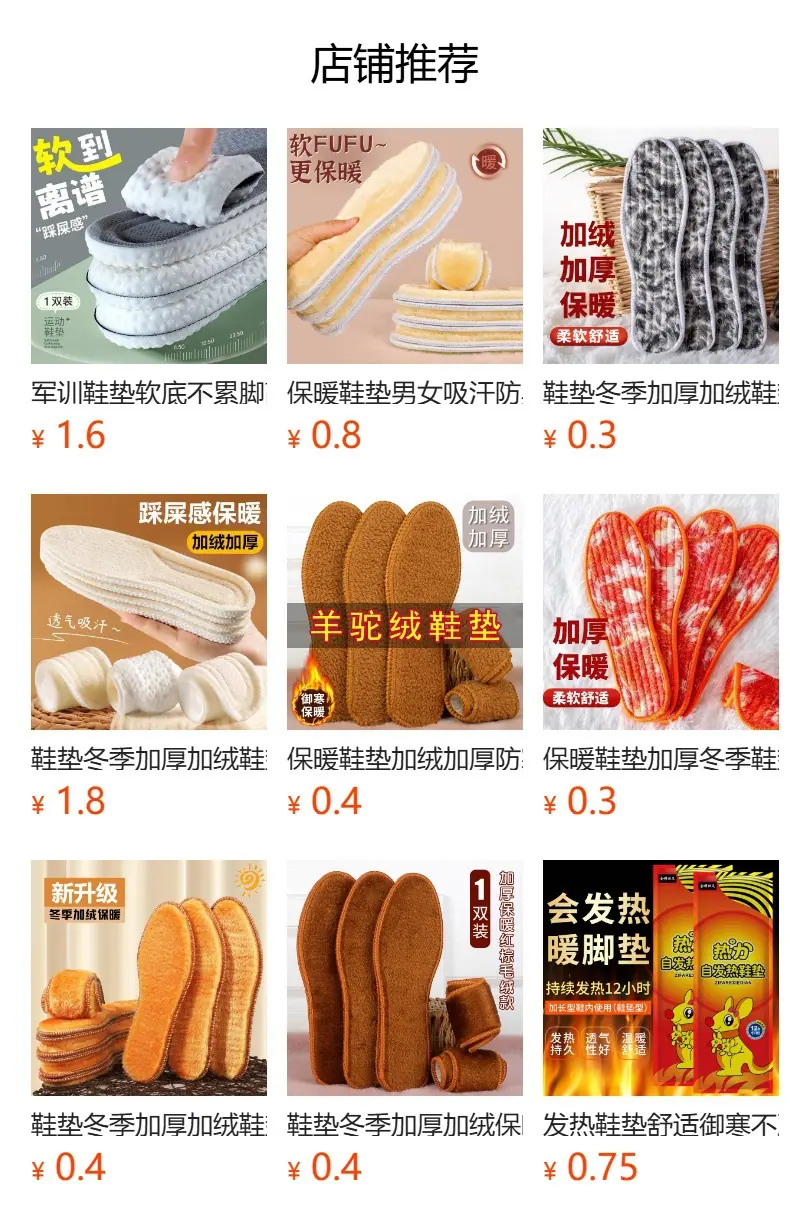
Task: Open the 羊驼绒鞋垫 product card
Action: click(405, 657)
